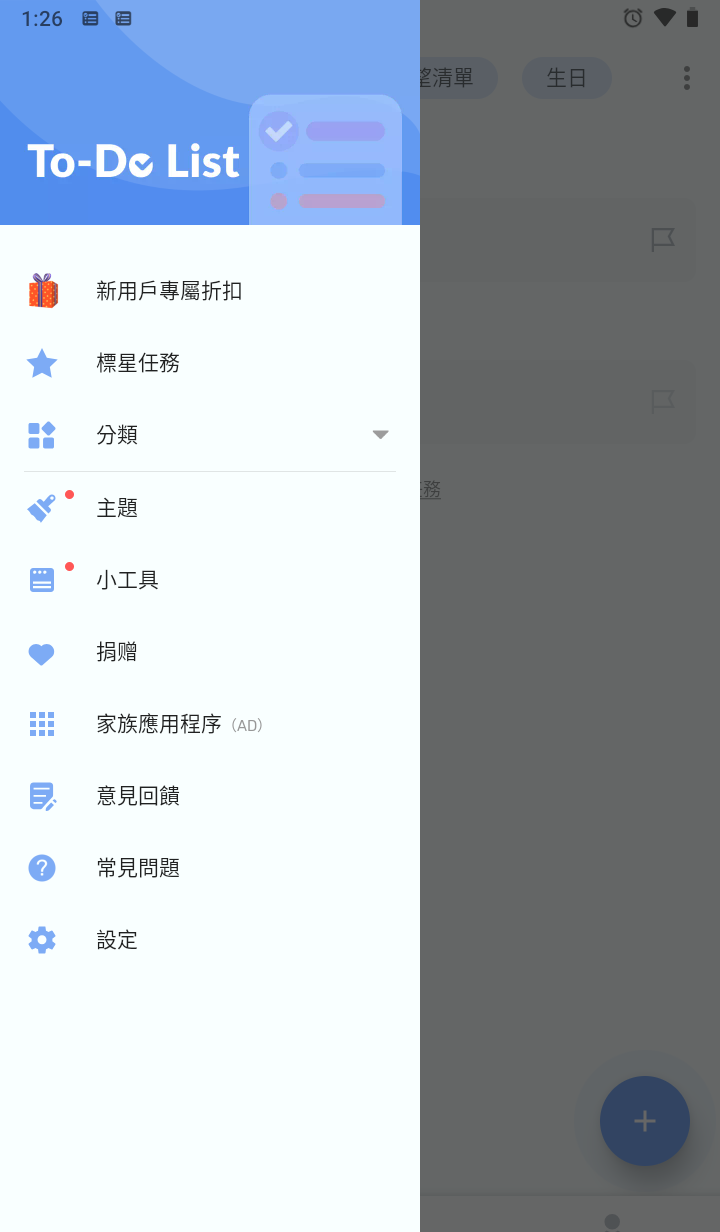
Task: Expand the 分類 category dropdown
Action: pos(380,435)
